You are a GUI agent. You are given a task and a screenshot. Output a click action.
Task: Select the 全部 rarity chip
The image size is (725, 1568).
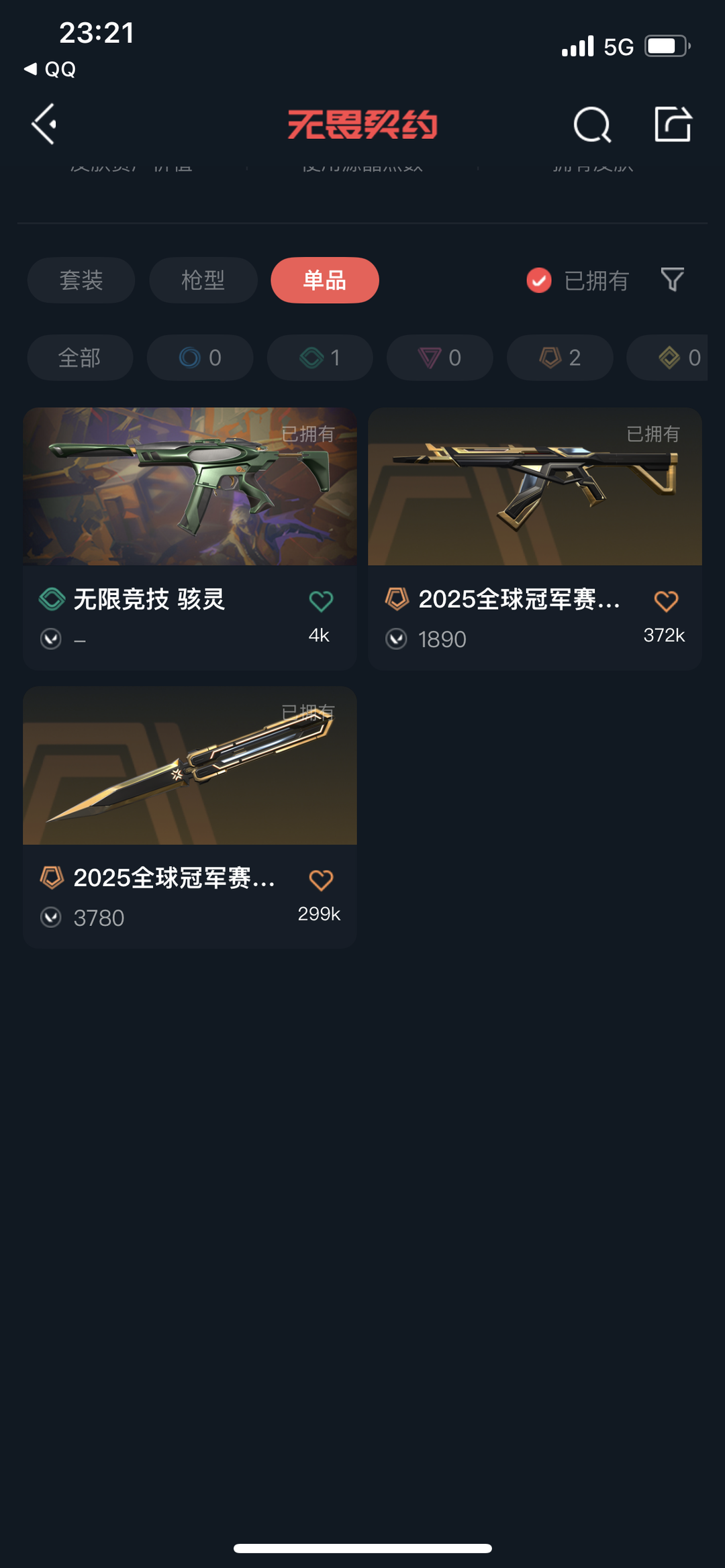point(80,358)
